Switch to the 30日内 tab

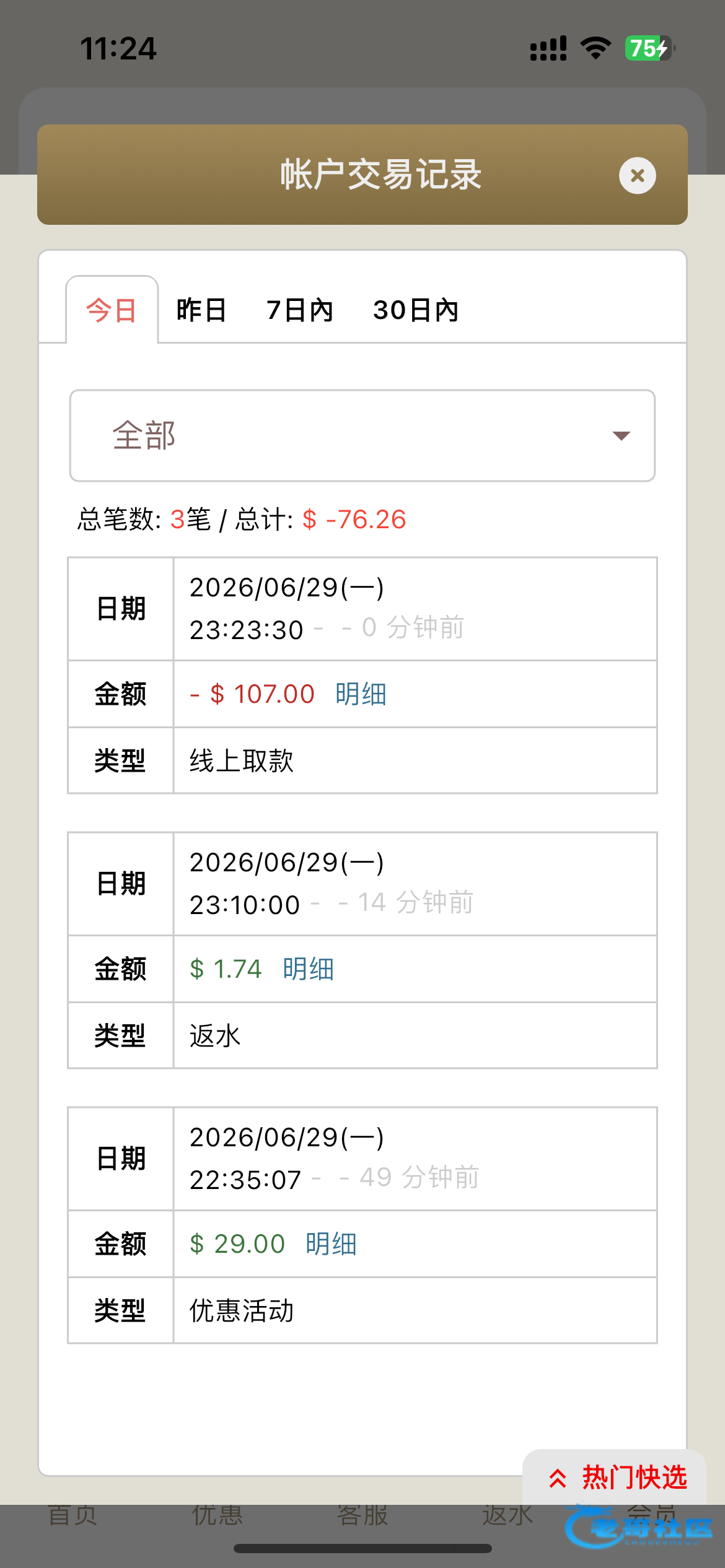pos(416,310)
